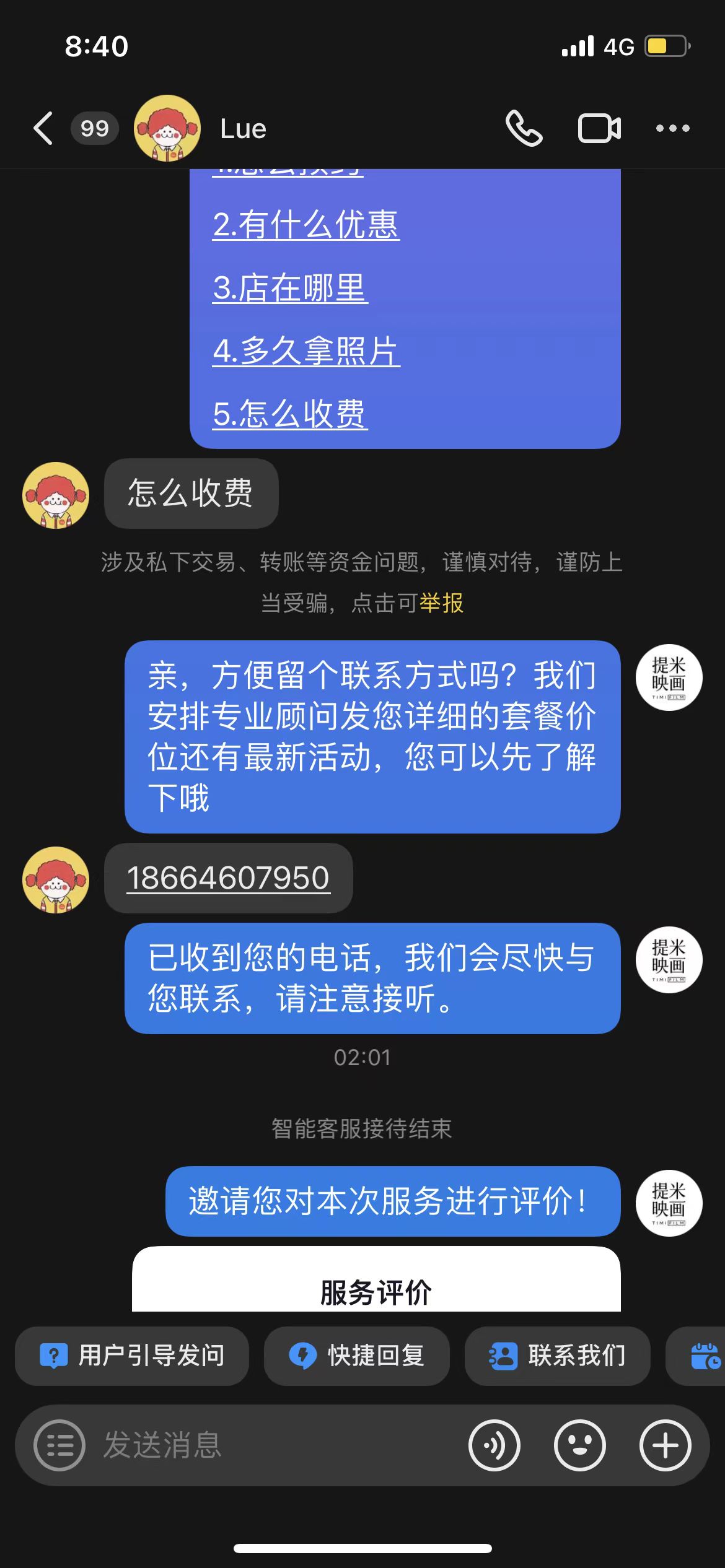The width and height of the screenshot is (725, 1568).
Task: Open 快捷回复 quick replies
Action: coord(356,1356)
